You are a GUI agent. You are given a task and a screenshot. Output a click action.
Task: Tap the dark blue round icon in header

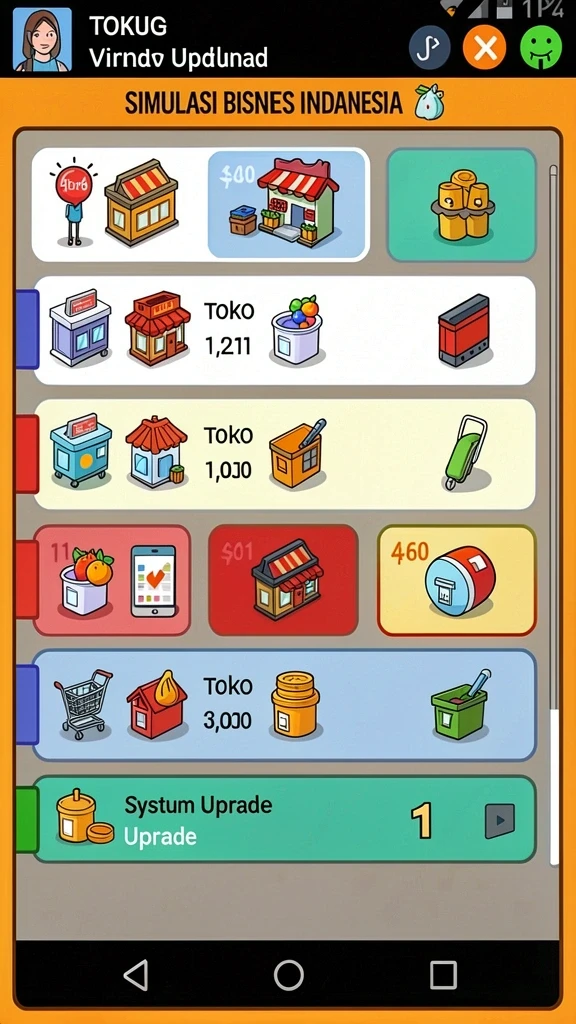pyautogui.click(x=430, y=47)
